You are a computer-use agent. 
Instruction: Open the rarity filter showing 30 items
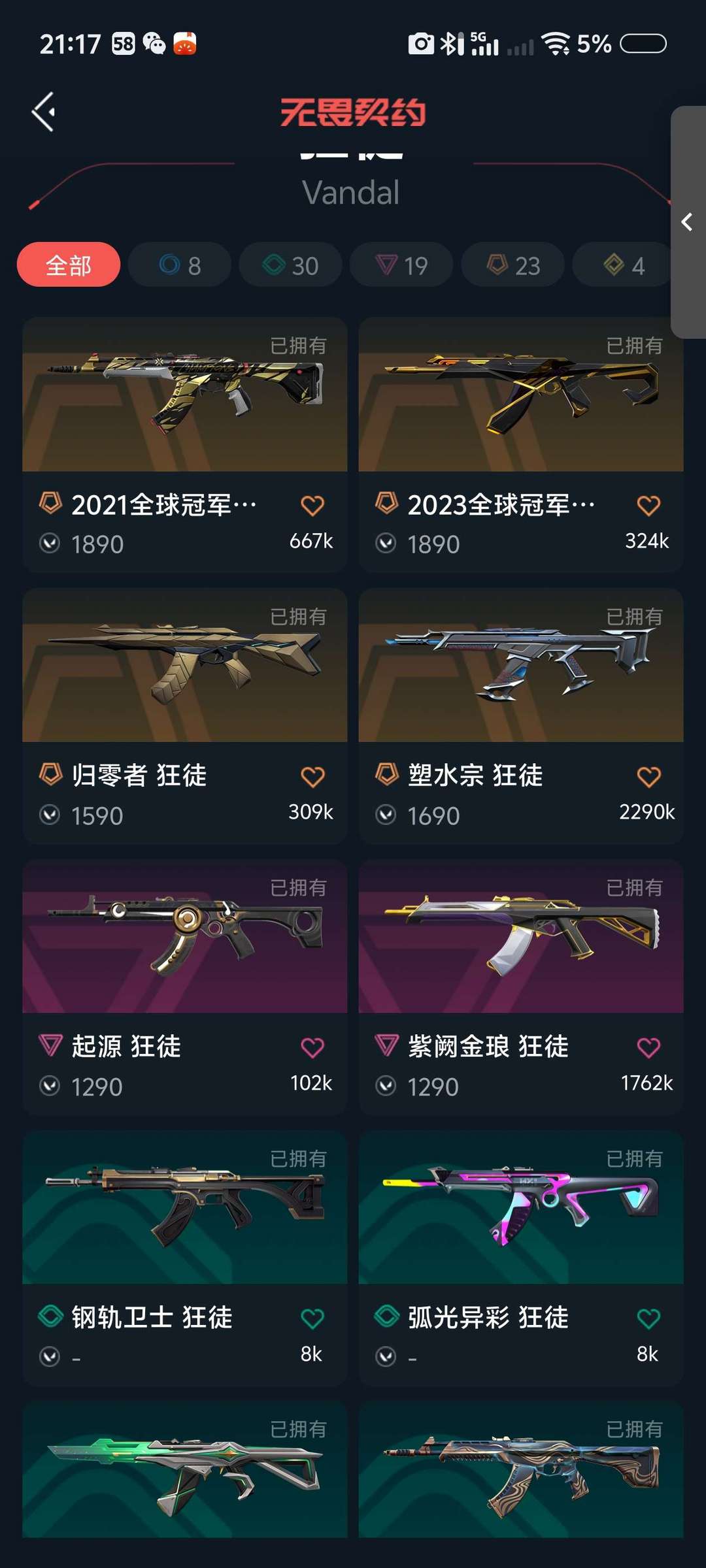pos(290,265)
